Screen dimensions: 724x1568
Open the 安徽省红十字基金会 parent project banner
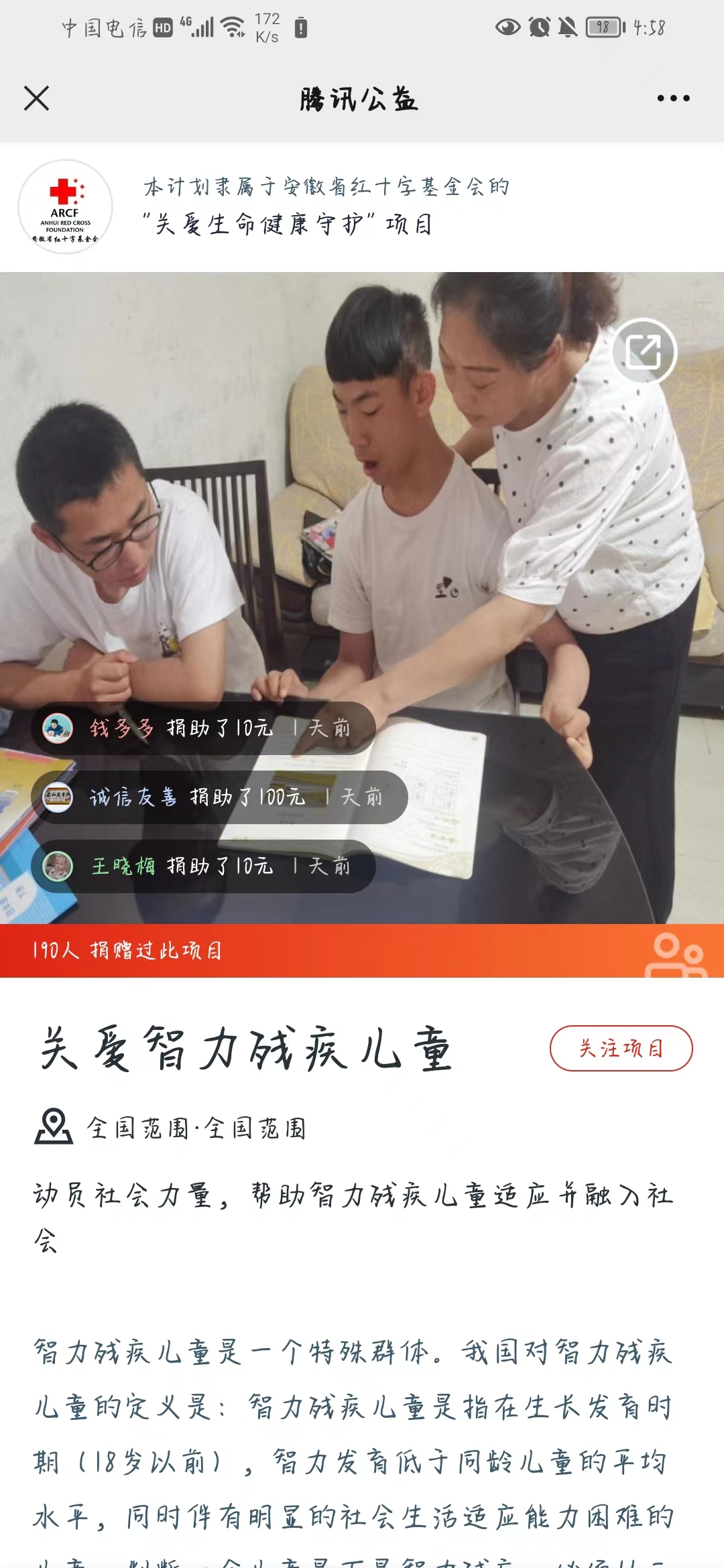[x=326, y=206]
